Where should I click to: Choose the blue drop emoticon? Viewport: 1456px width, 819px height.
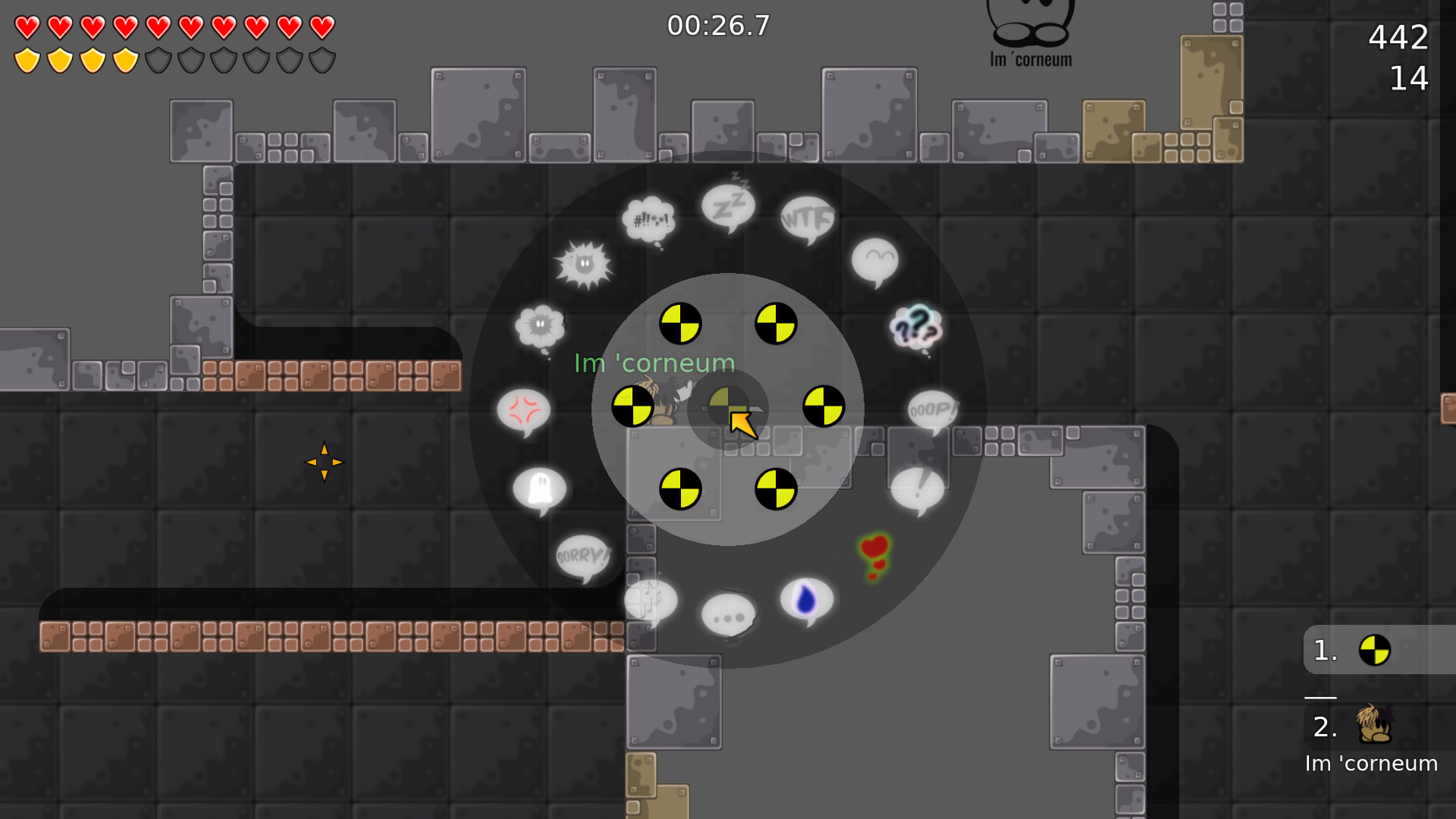806,600
